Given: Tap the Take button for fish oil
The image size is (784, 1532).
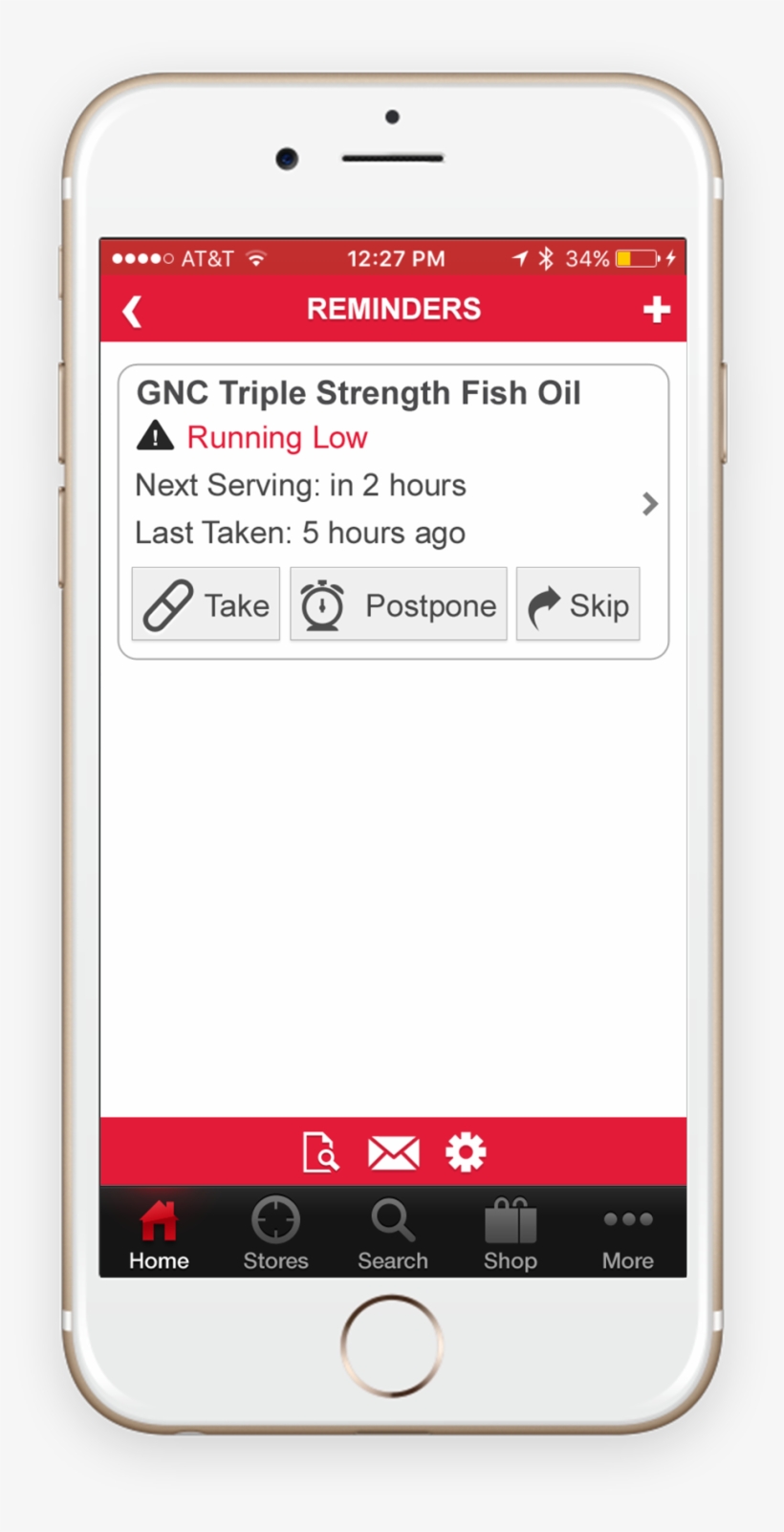Looking at the screenshot, I should point(206,603).
